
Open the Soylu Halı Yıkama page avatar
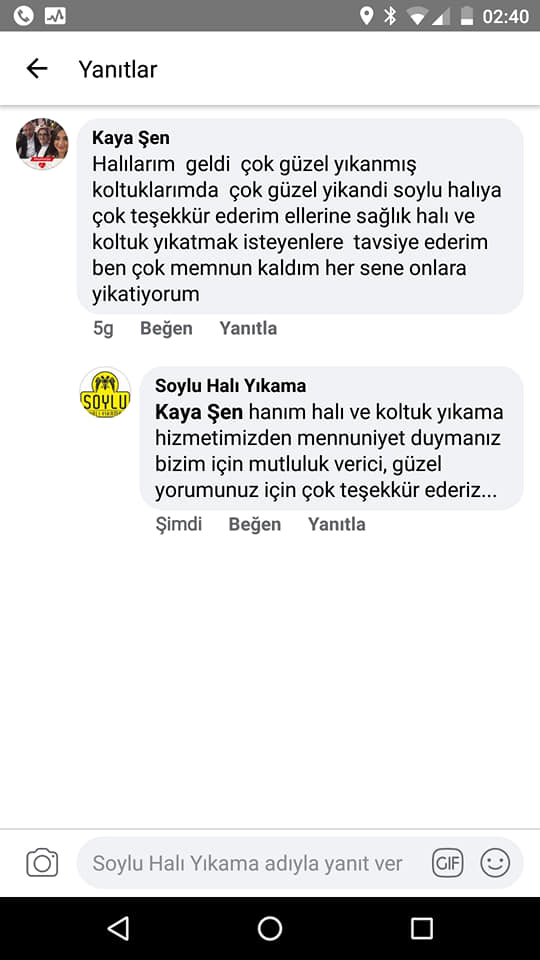point(105,393)
